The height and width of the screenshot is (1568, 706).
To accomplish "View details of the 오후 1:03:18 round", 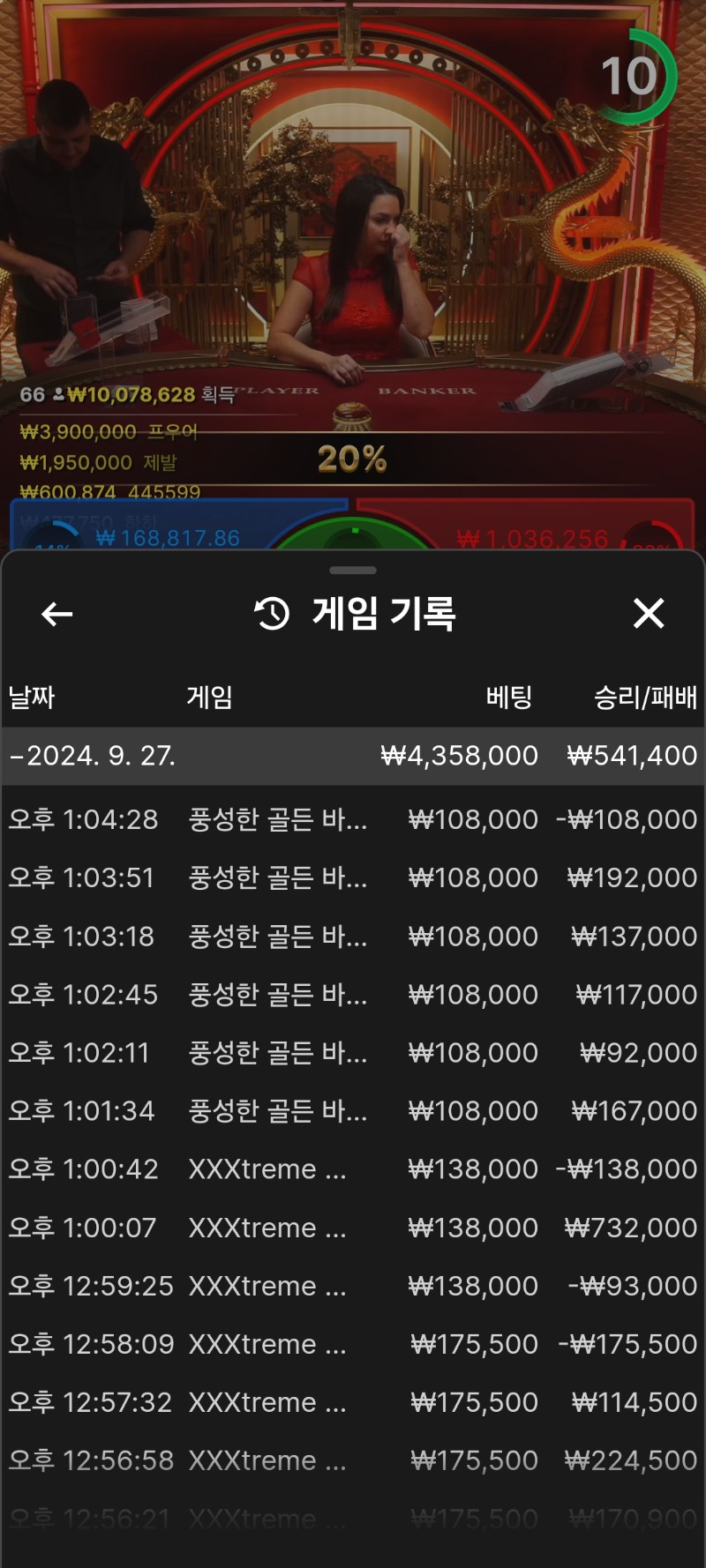I will 353,936.
